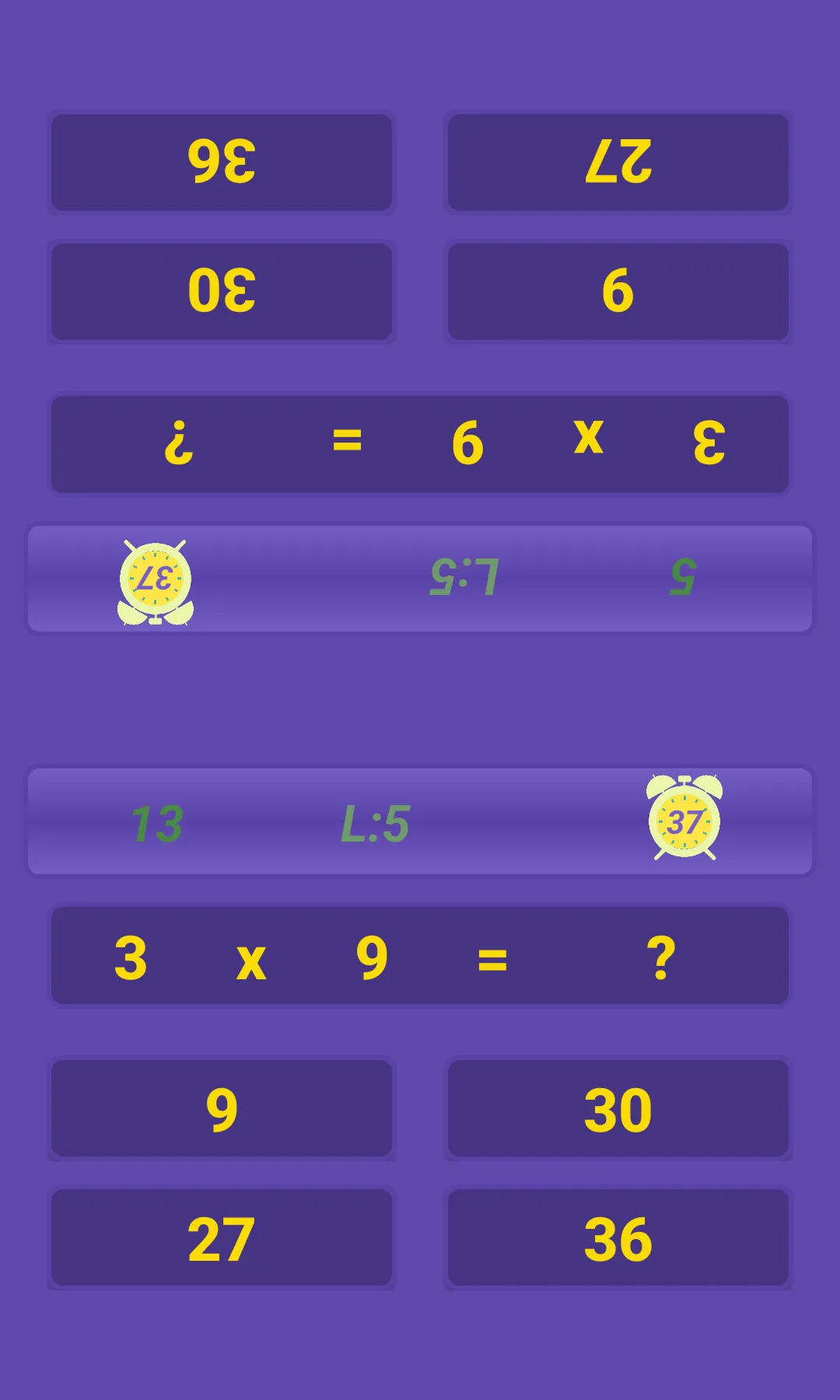840x1400 pixels.
Task: Select answer 9 for the bottom player
Action: pos(222,1108)
